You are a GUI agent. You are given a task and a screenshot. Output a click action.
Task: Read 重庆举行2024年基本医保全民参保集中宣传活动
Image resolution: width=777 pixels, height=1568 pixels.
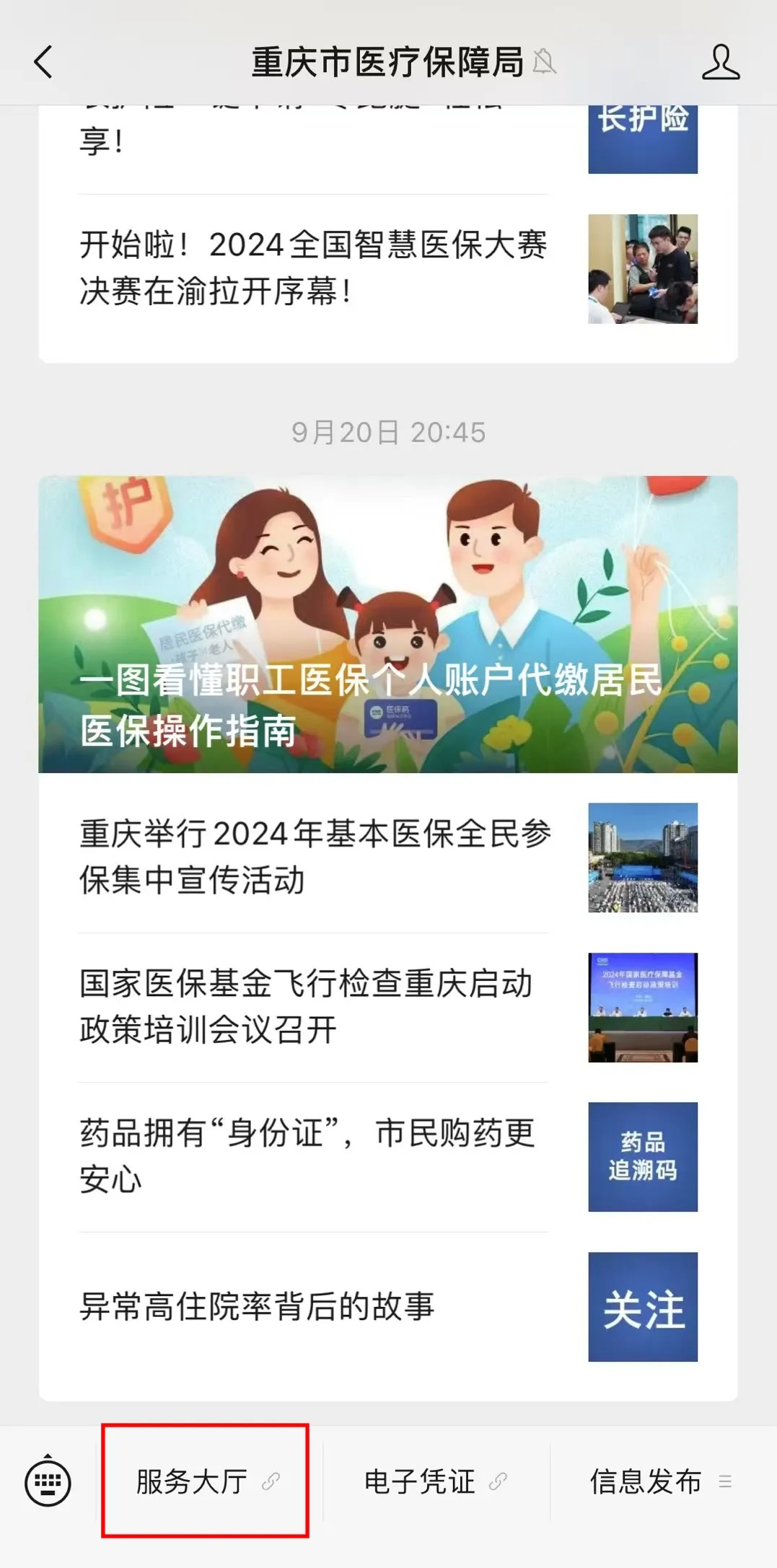(x=314, y=857)
